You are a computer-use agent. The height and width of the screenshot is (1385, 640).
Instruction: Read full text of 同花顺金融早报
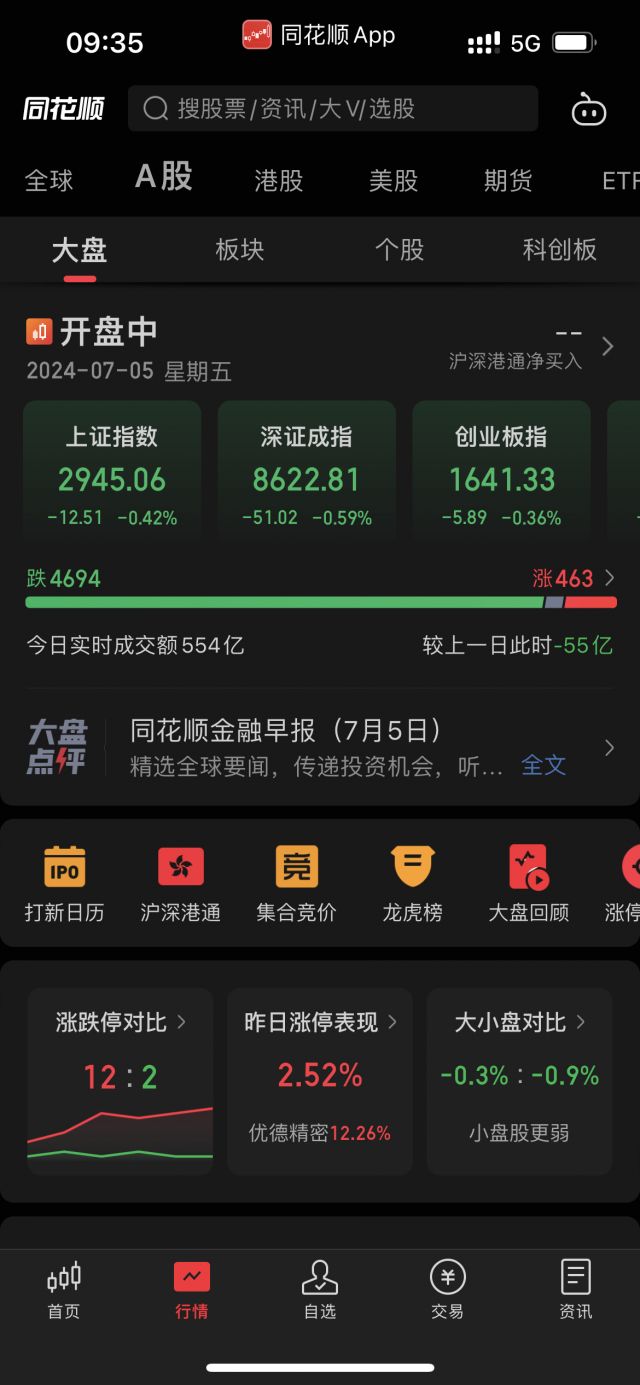click(x=543, y=766)
